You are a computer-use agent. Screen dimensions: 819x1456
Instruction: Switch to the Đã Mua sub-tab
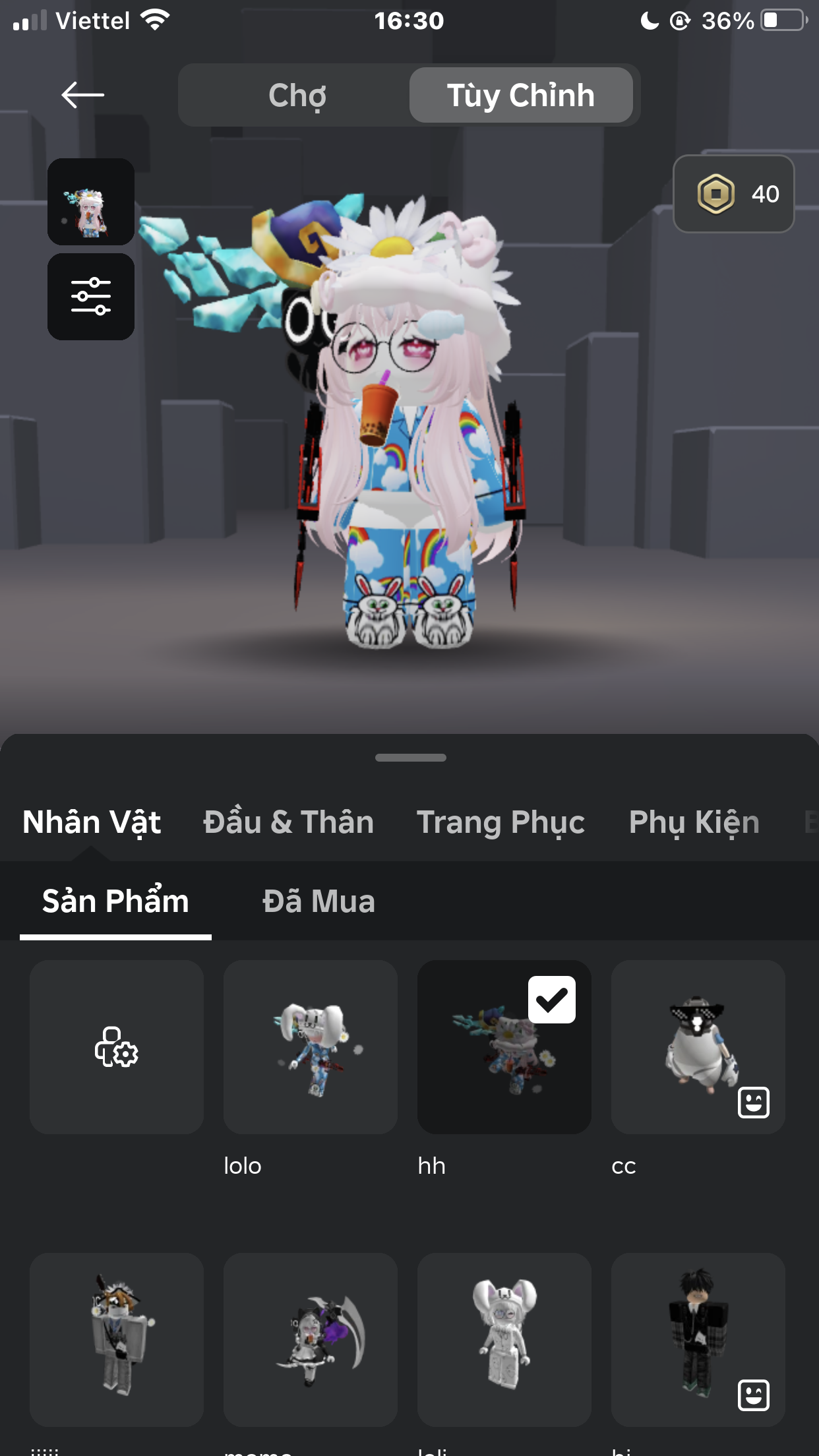click(318, 901)
